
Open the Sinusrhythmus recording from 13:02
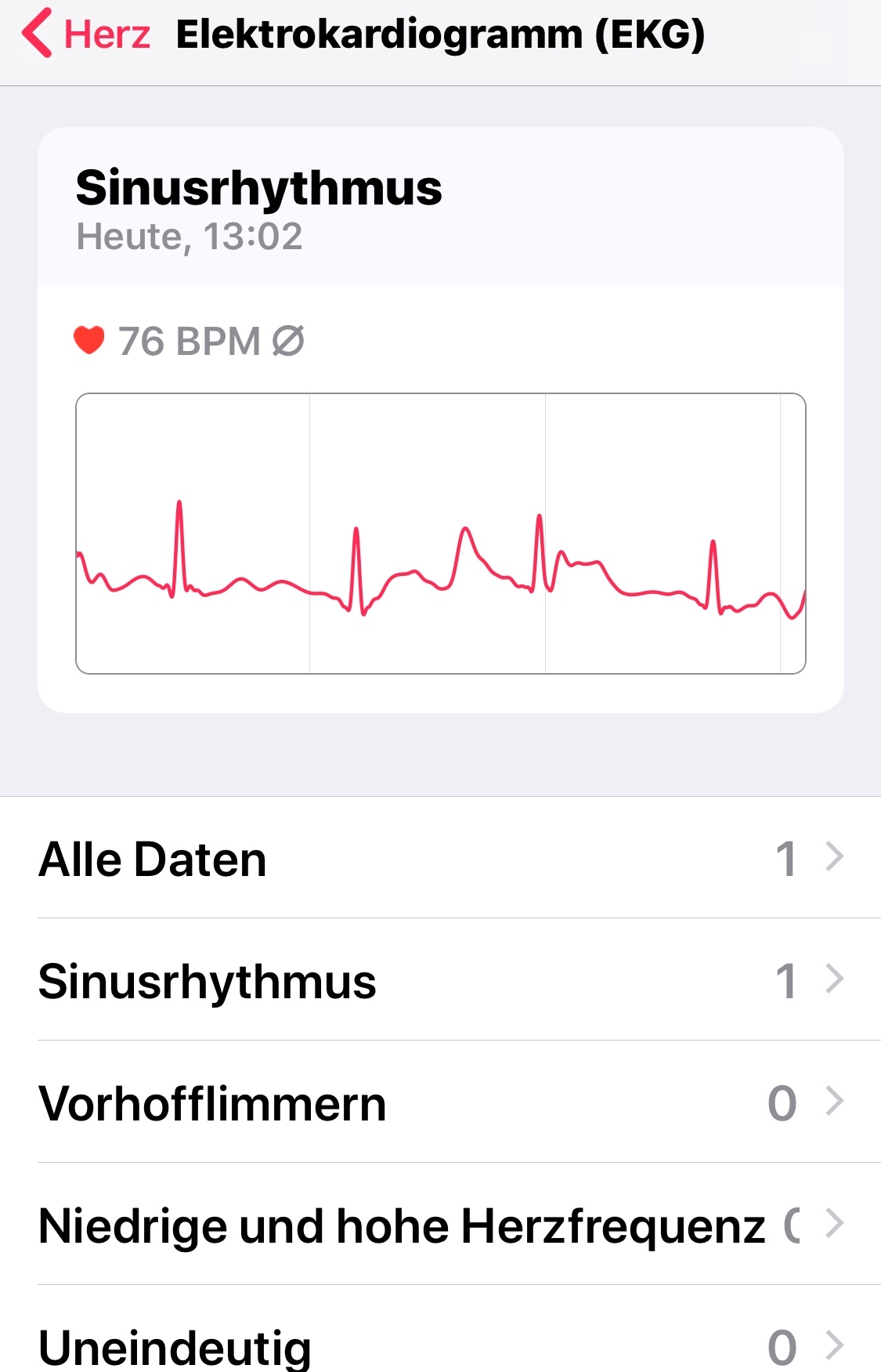[440, 419]
